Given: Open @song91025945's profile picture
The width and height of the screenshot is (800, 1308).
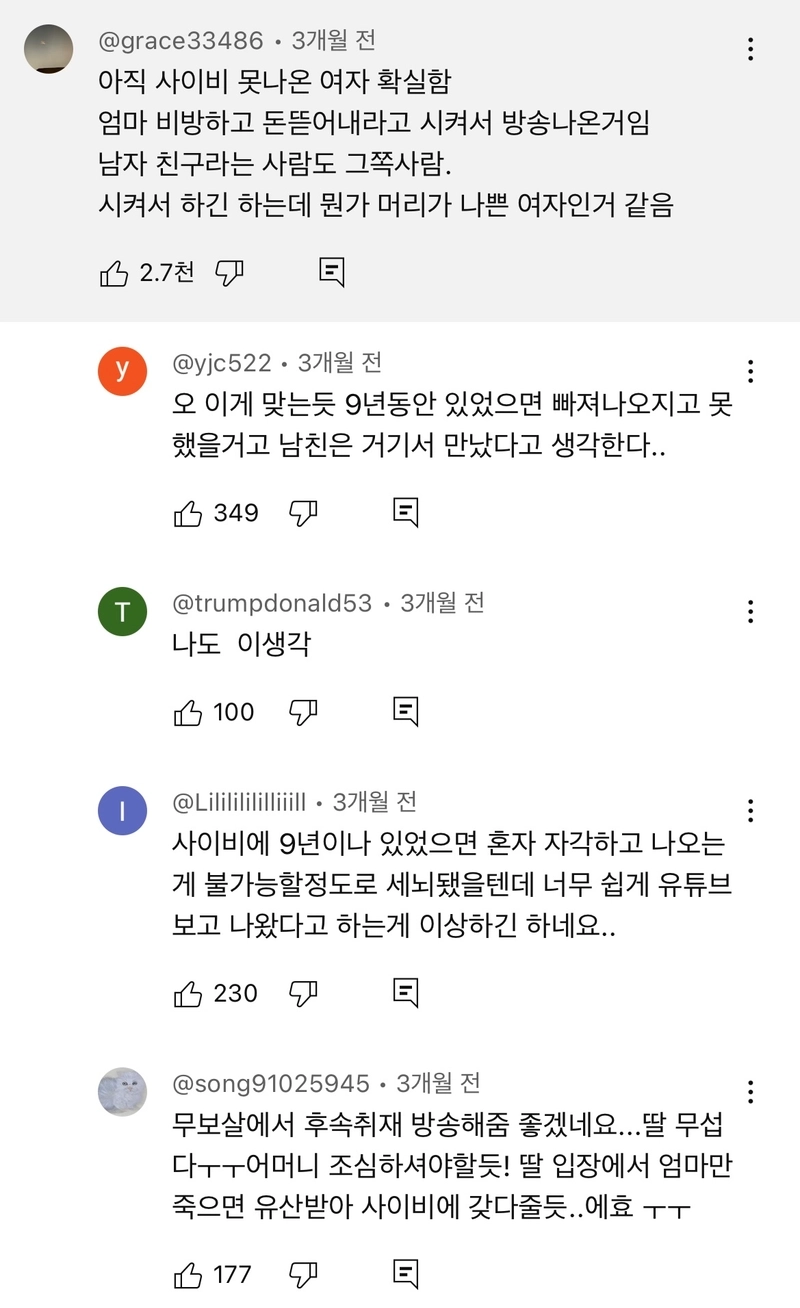Looking at the screenshot, I should [x=122, y=1091].
